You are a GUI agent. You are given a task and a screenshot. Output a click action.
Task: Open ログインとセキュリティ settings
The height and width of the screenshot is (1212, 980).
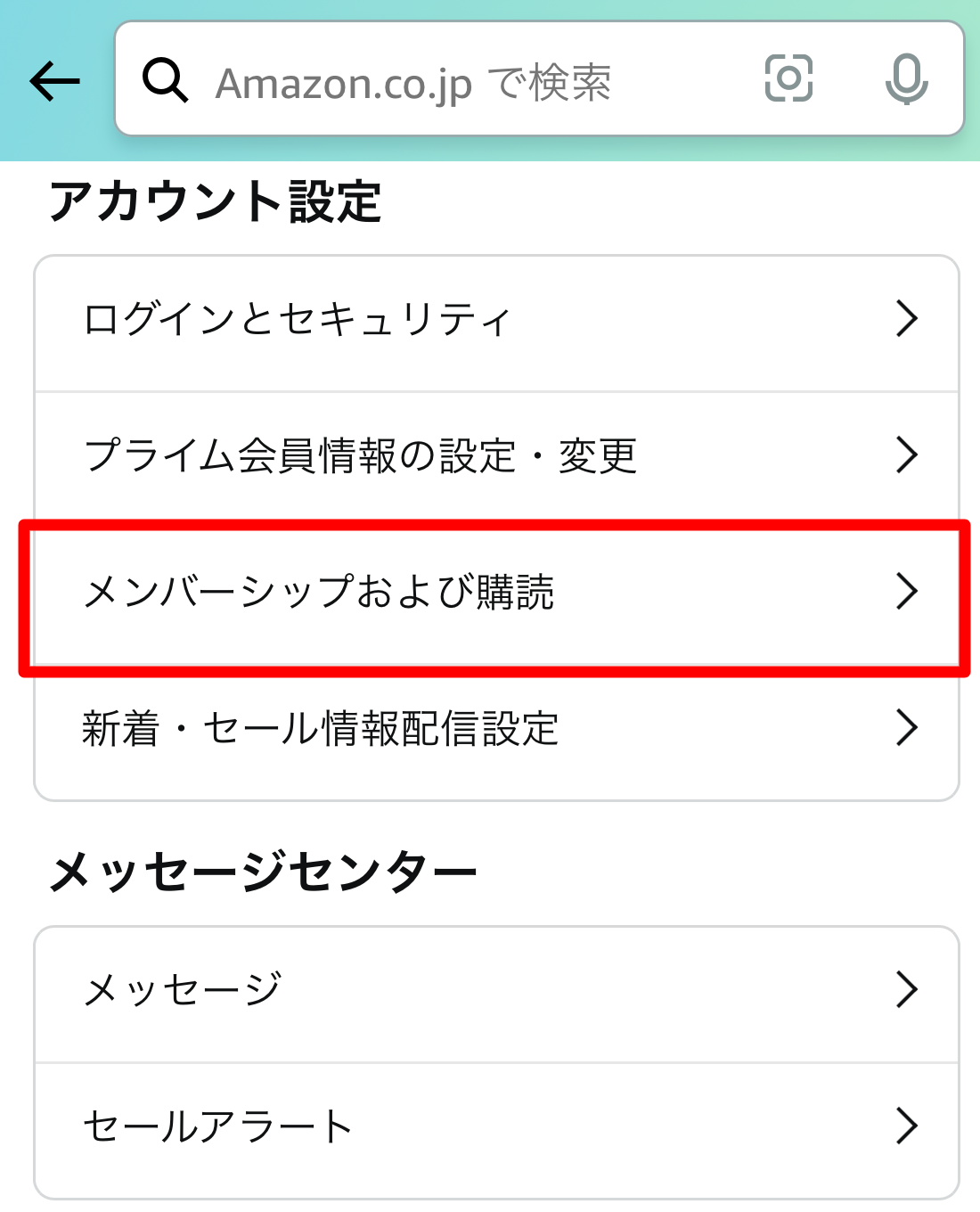click(x=496, y=320)
